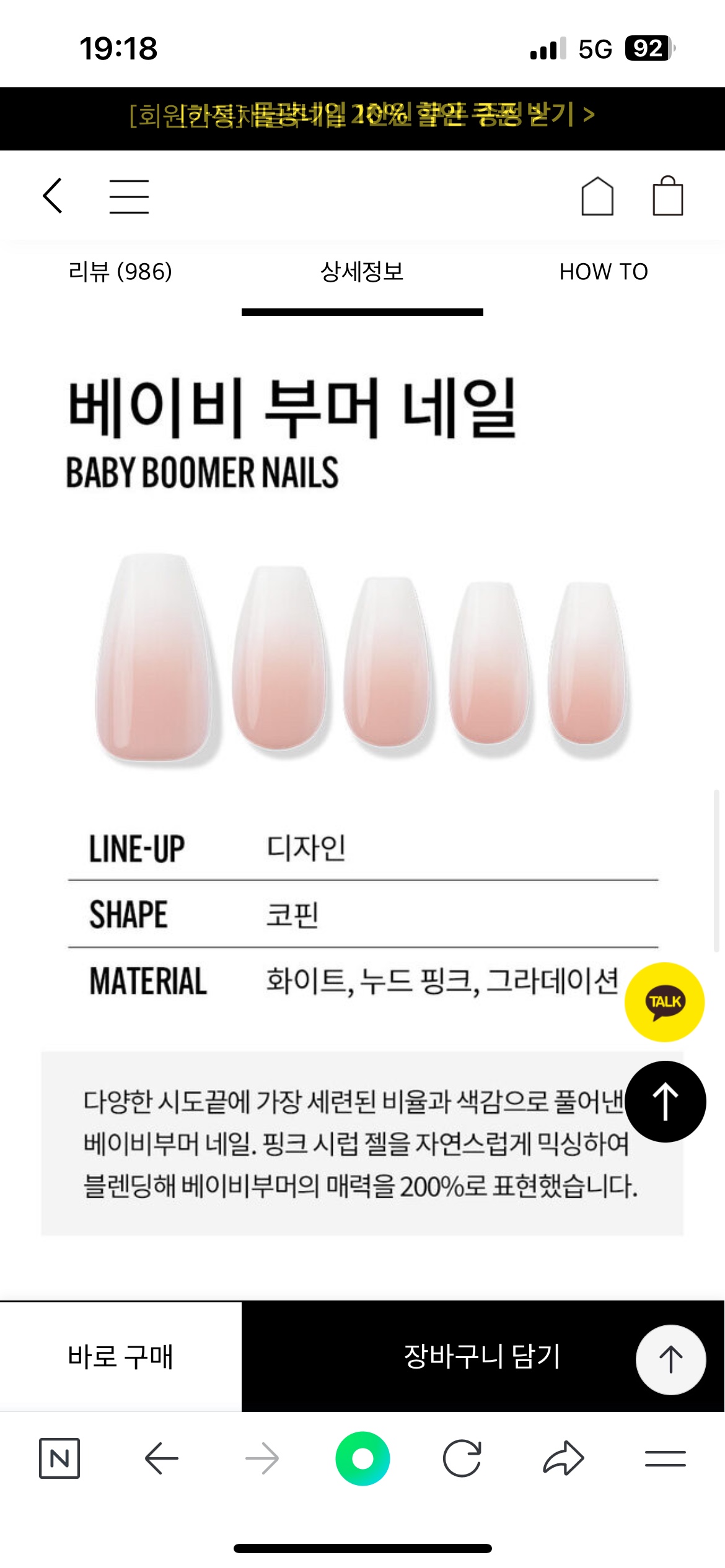
Task: Open the hamburger category menu
Action: point(129,197)
